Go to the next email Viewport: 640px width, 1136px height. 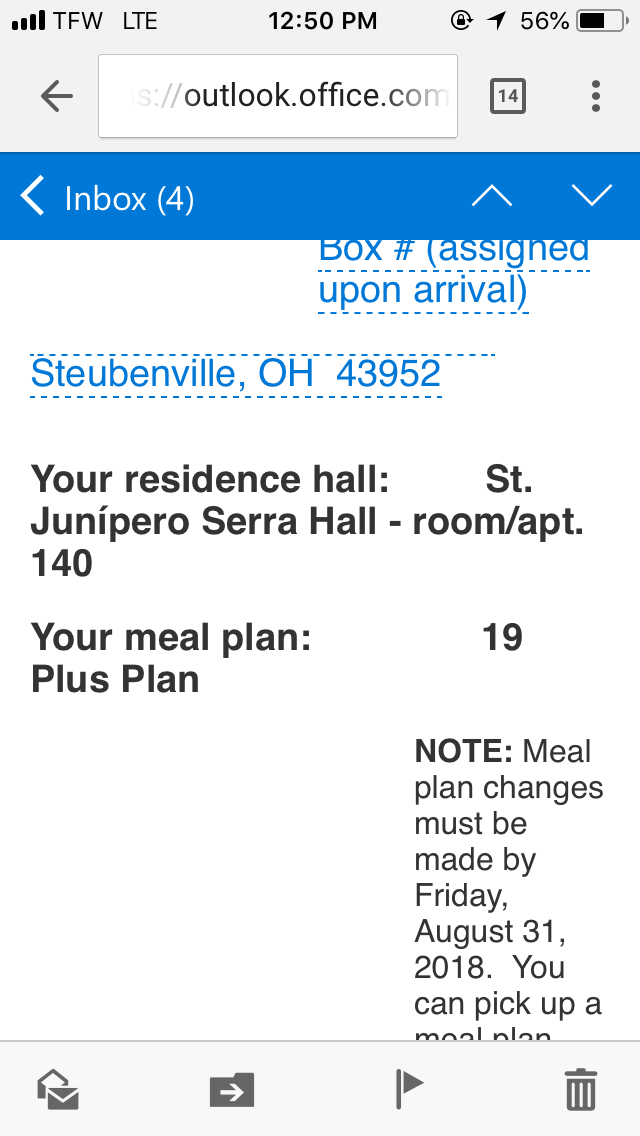592,196
